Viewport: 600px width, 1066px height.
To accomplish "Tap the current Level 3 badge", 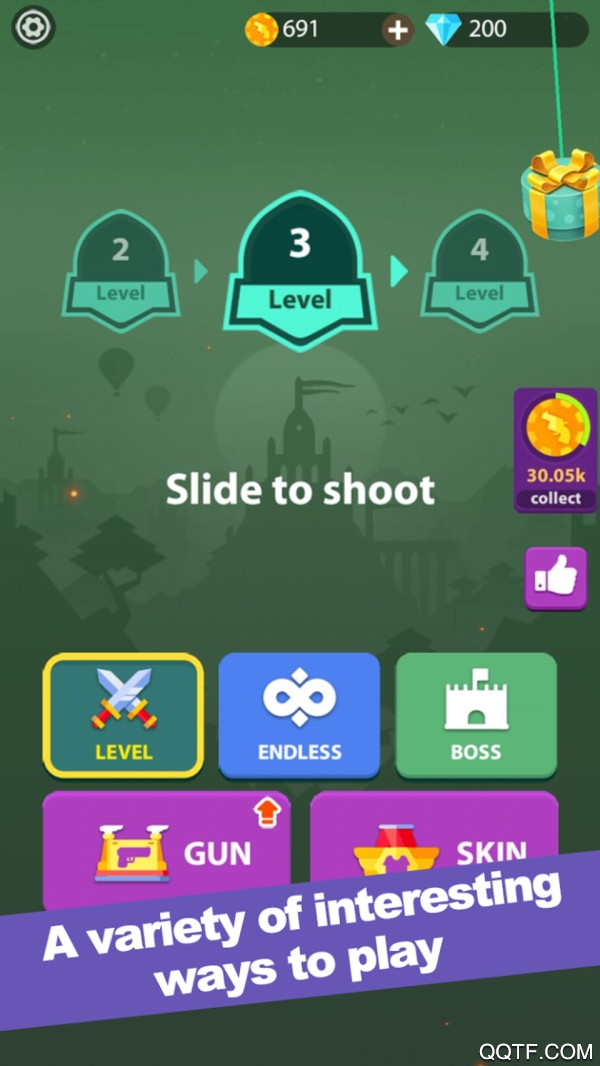I will 300,265.
